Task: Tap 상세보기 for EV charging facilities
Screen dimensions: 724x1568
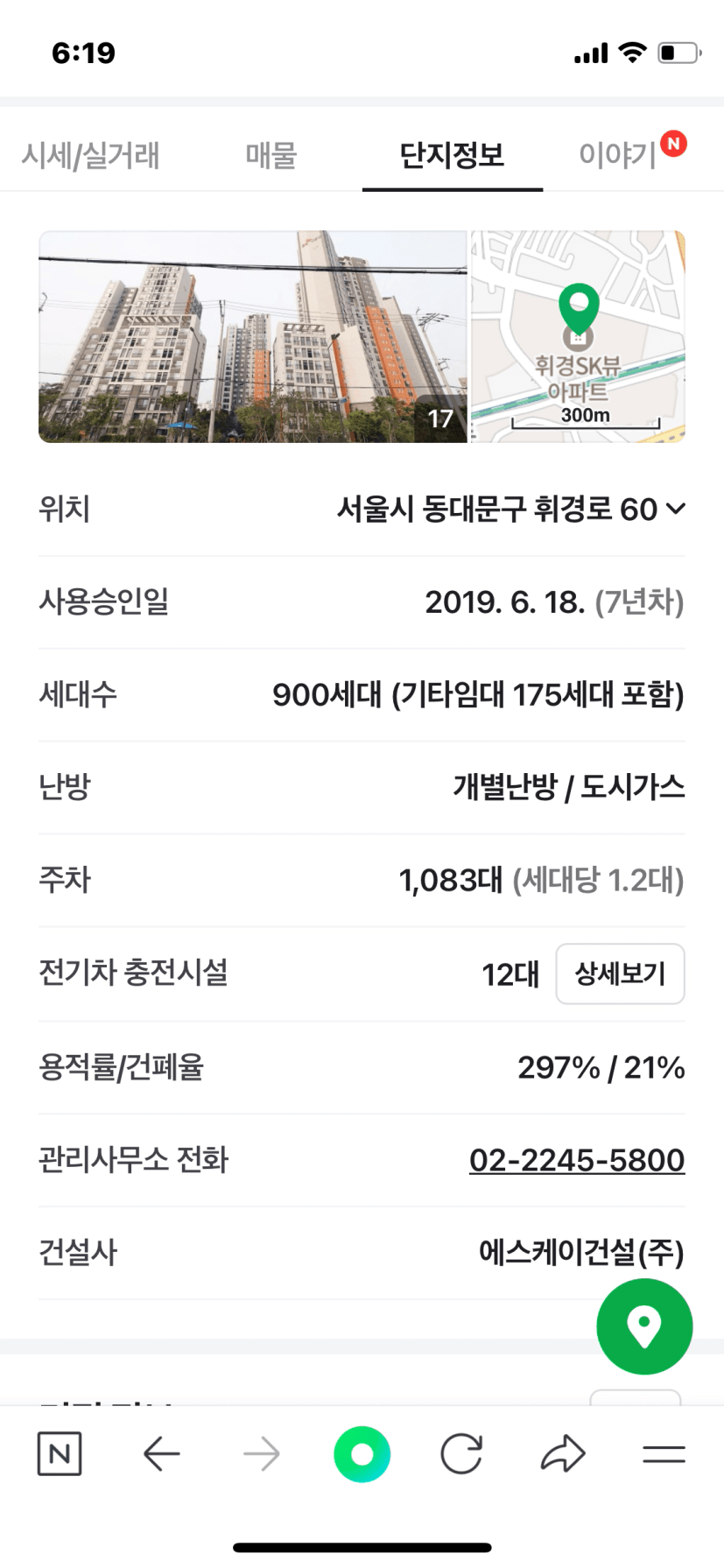Action: 620,974
